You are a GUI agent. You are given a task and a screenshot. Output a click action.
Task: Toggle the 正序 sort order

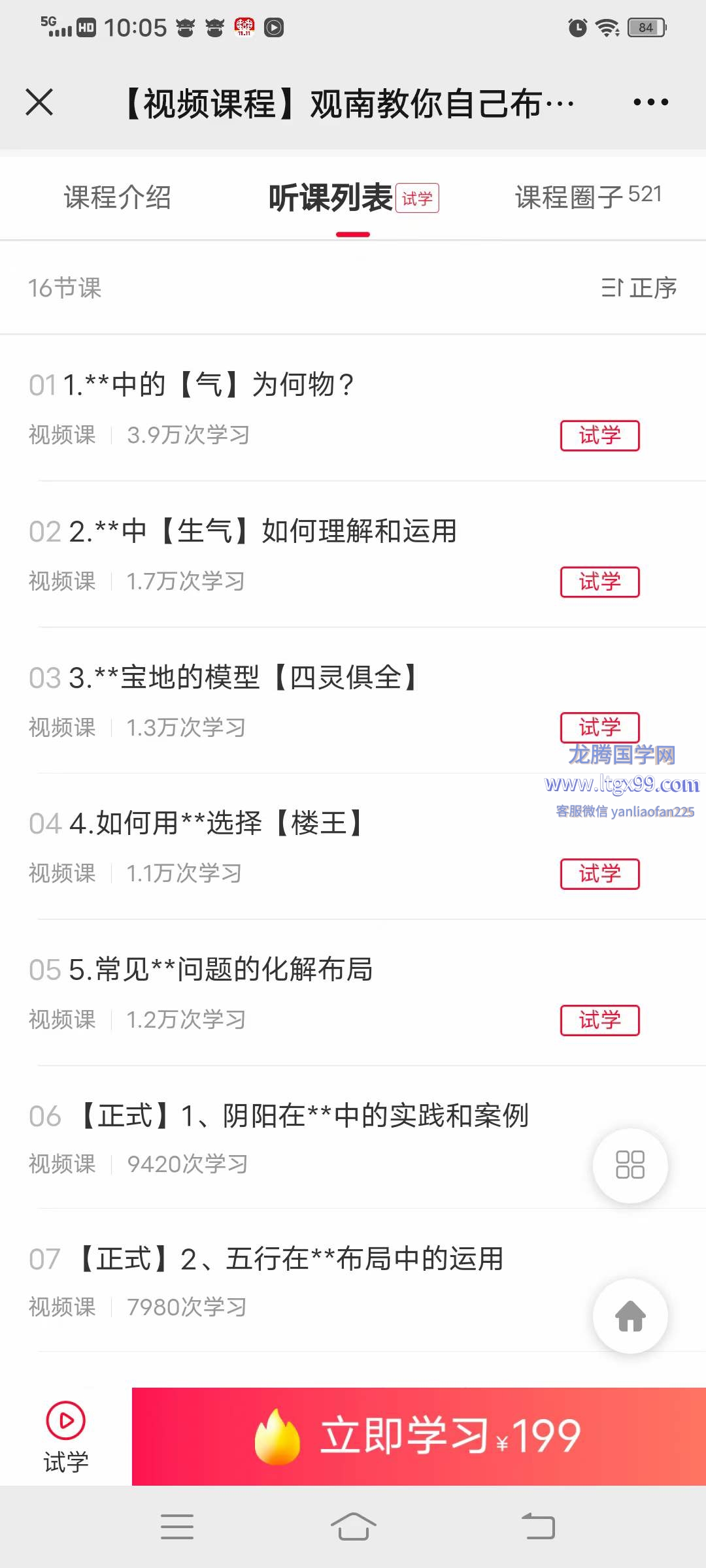639,288
